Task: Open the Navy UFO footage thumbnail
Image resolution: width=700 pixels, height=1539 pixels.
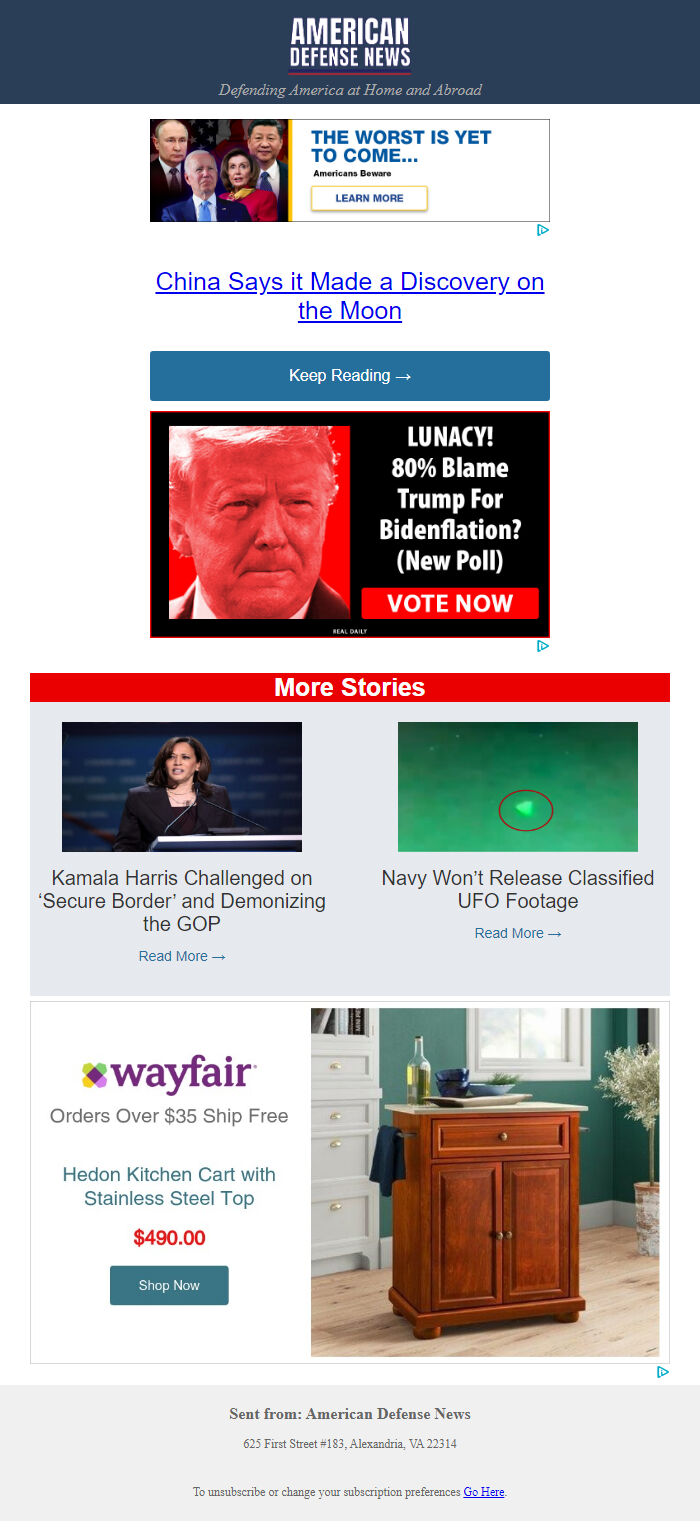Action: tap(517, 787)
